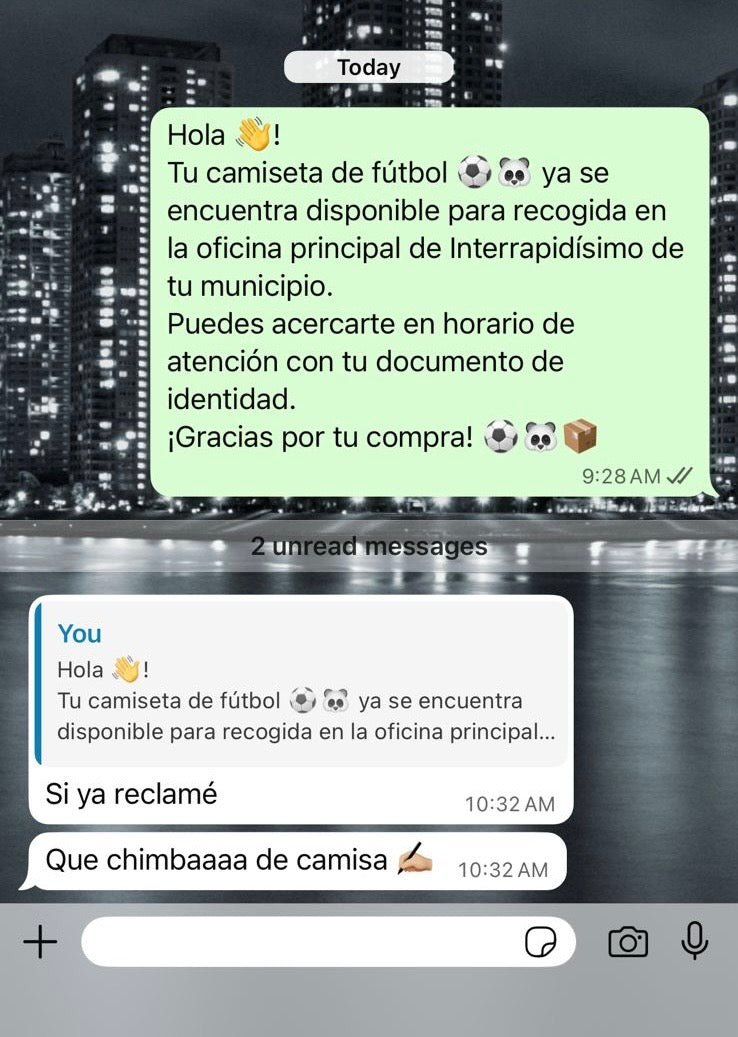Viewport: 738px width, 1037px height.
Task: Open the plus attachment menu
Action: [40, 941]
